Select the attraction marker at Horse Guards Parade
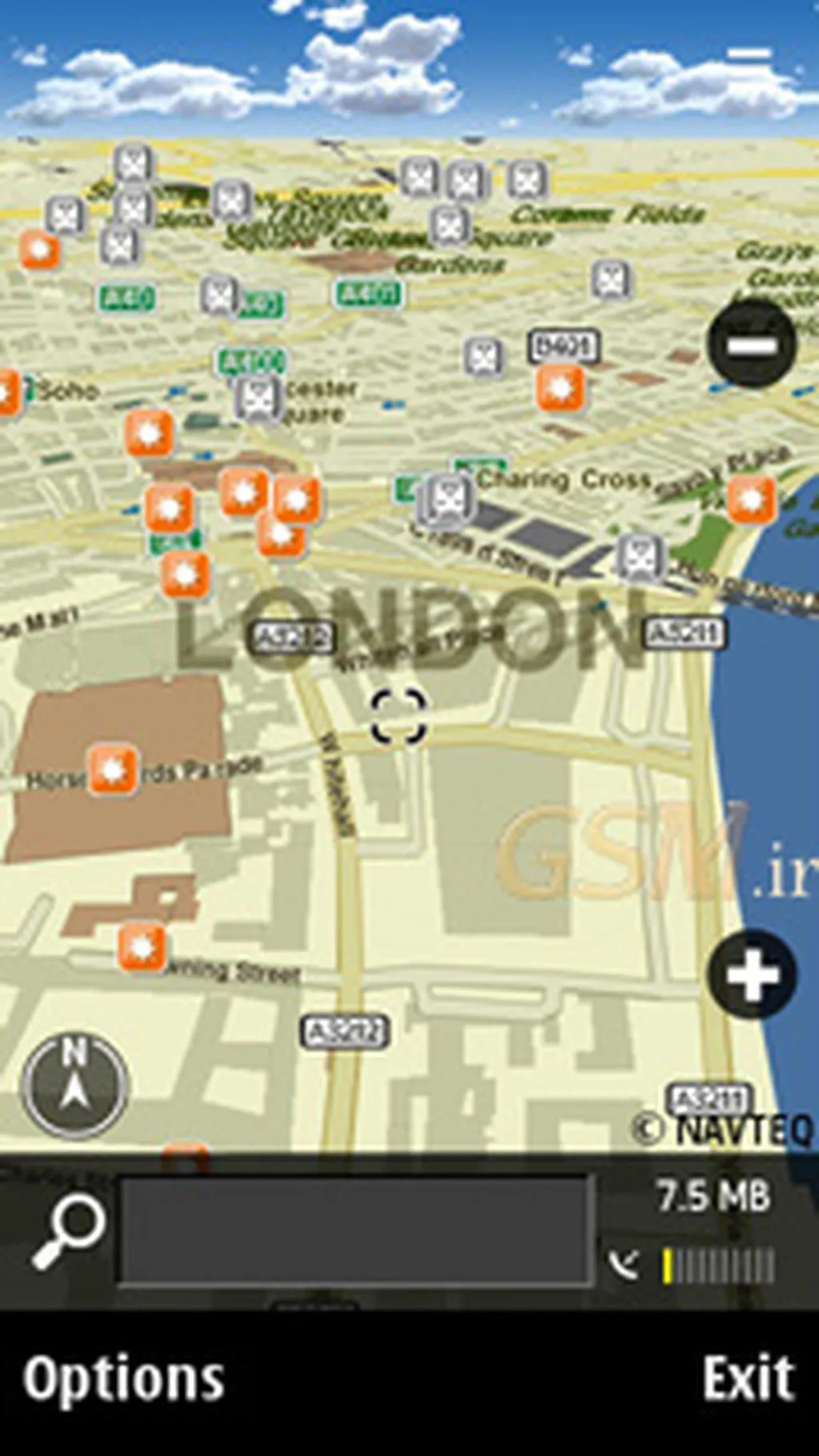 coord(112,770)
